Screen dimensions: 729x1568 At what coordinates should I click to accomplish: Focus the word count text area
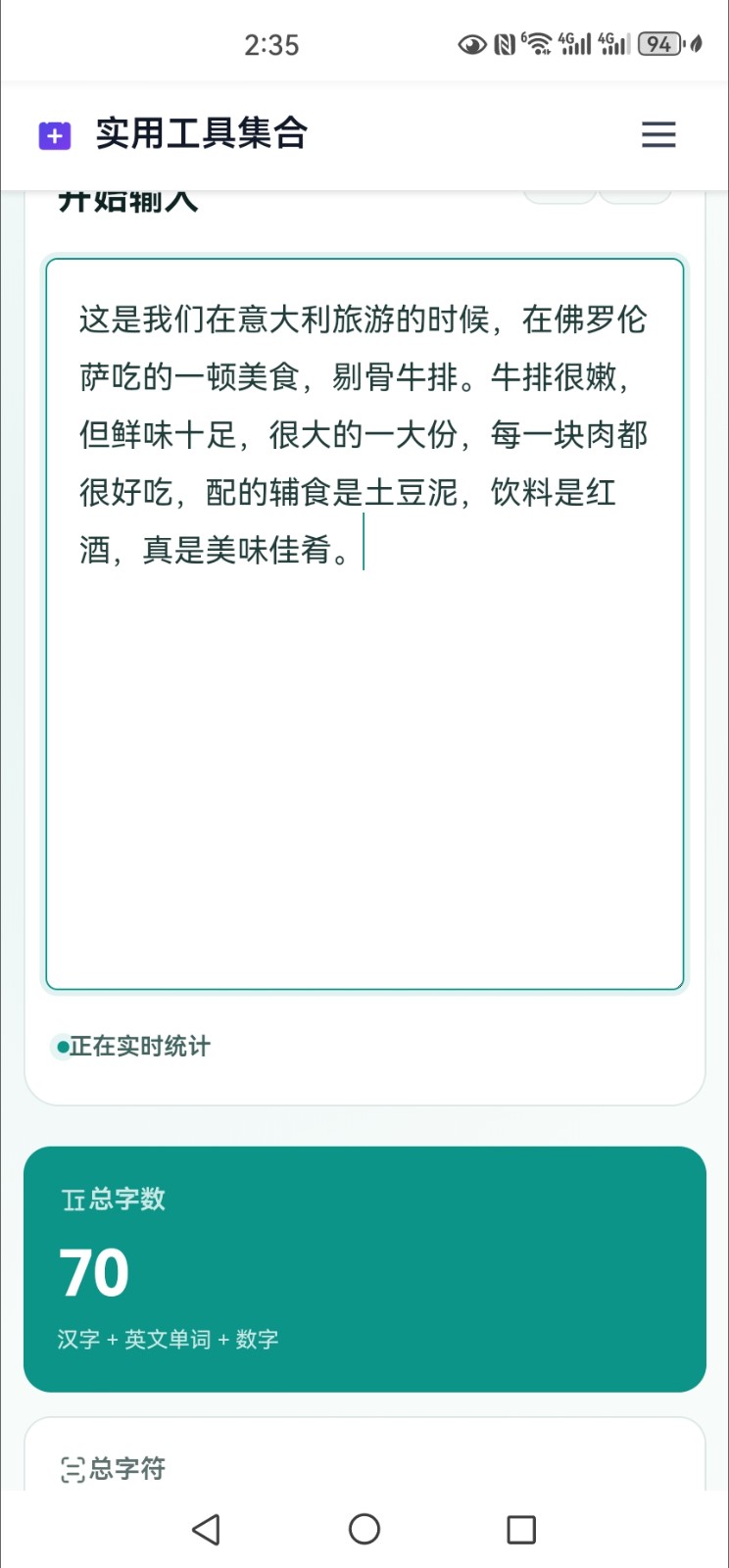[364, 624]
